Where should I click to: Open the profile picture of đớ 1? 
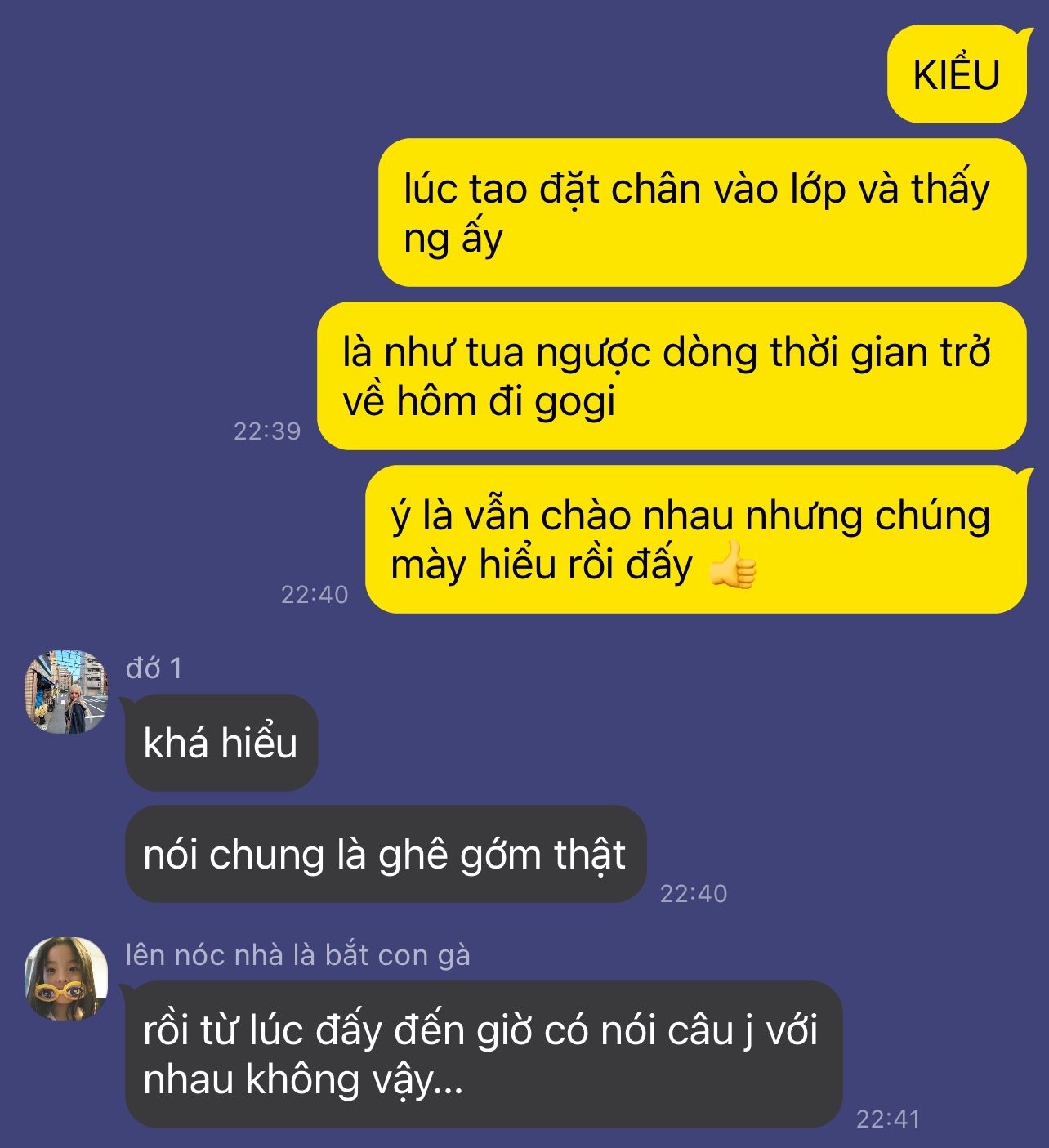(x=66, y=692)
